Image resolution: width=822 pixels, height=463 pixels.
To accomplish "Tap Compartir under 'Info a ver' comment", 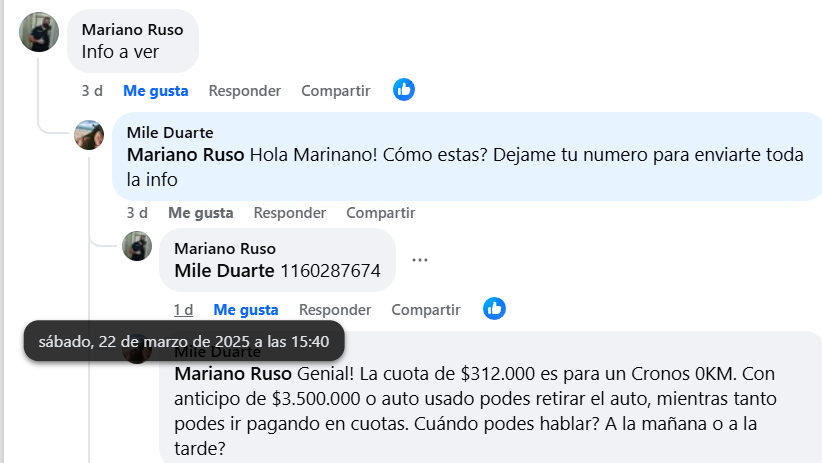I will 335,91.
